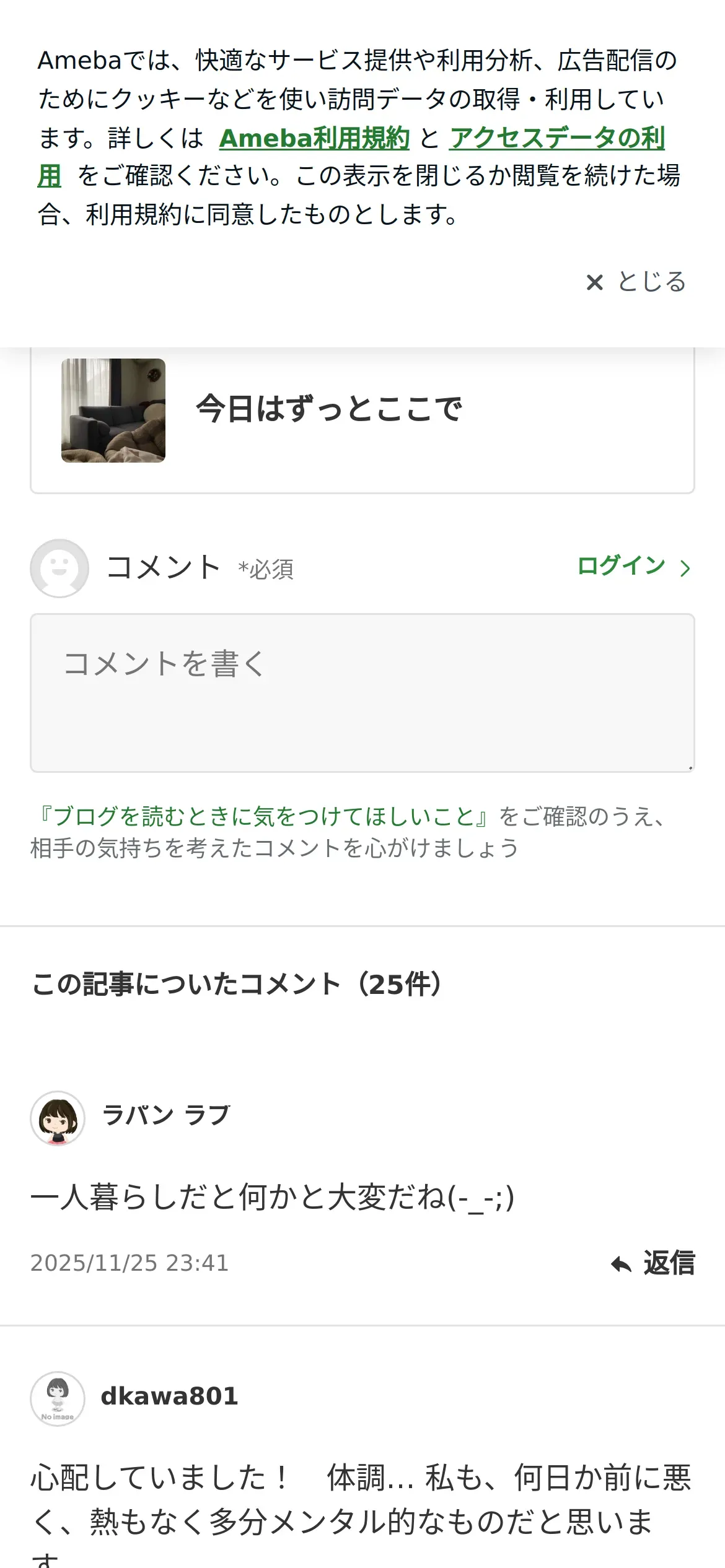Focus the コメントを書く text field
The image size is (725, 1568).
(x=362, y=692)
